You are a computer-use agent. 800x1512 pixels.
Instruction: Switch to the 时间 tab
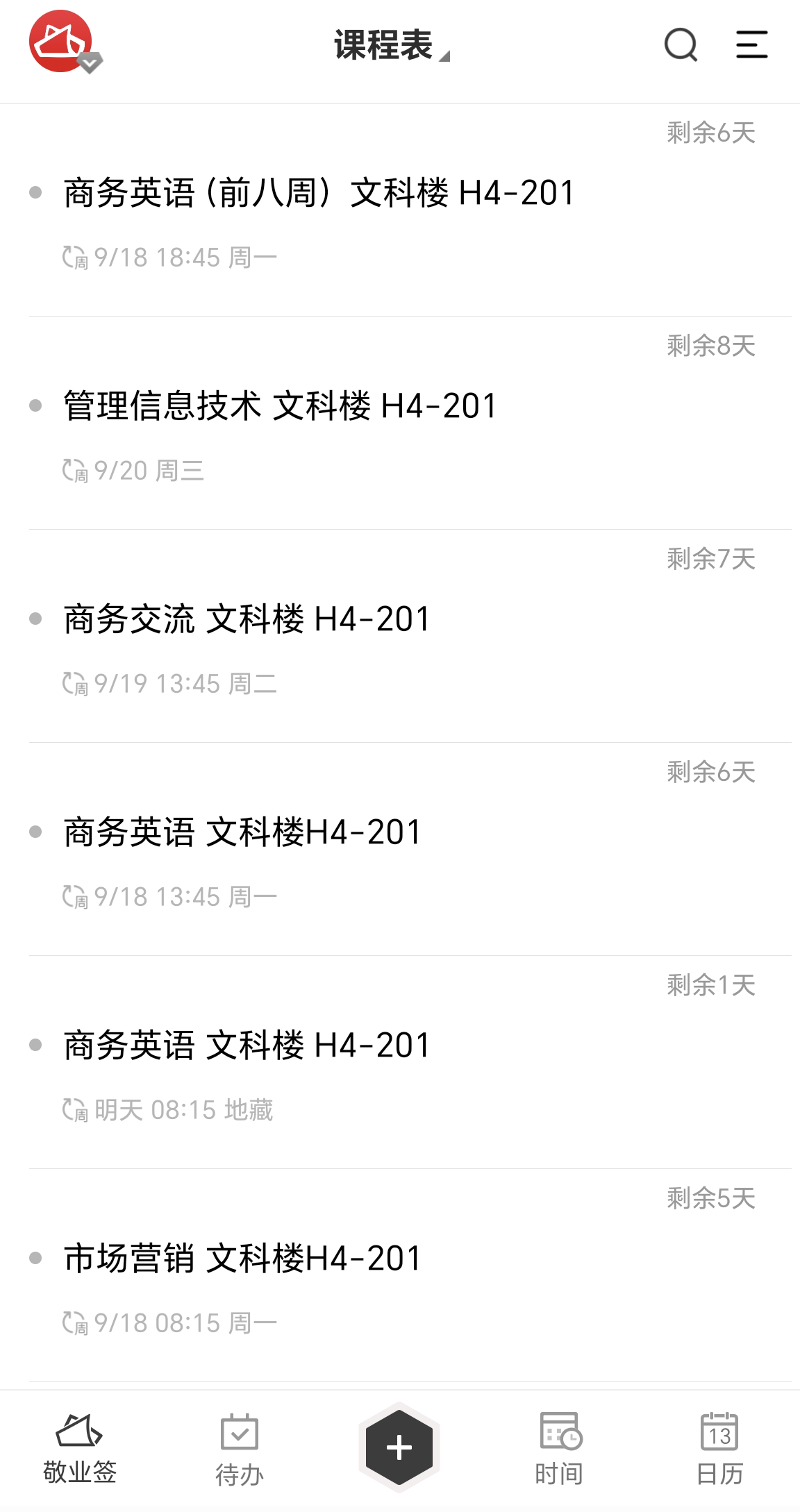click(559, 1449)
